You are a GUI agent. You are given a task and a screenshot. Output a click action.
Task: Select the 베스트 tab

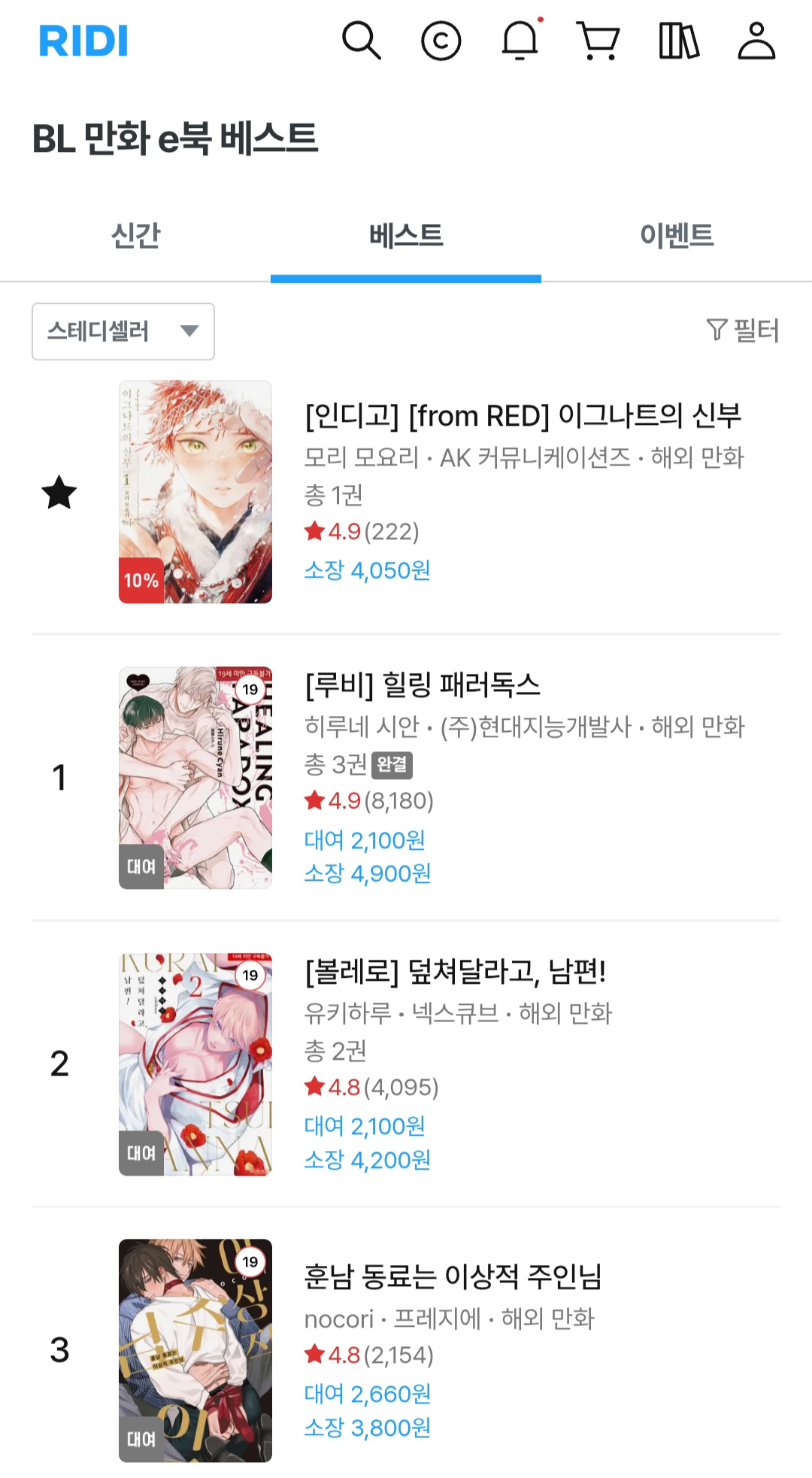click(406, 235)
